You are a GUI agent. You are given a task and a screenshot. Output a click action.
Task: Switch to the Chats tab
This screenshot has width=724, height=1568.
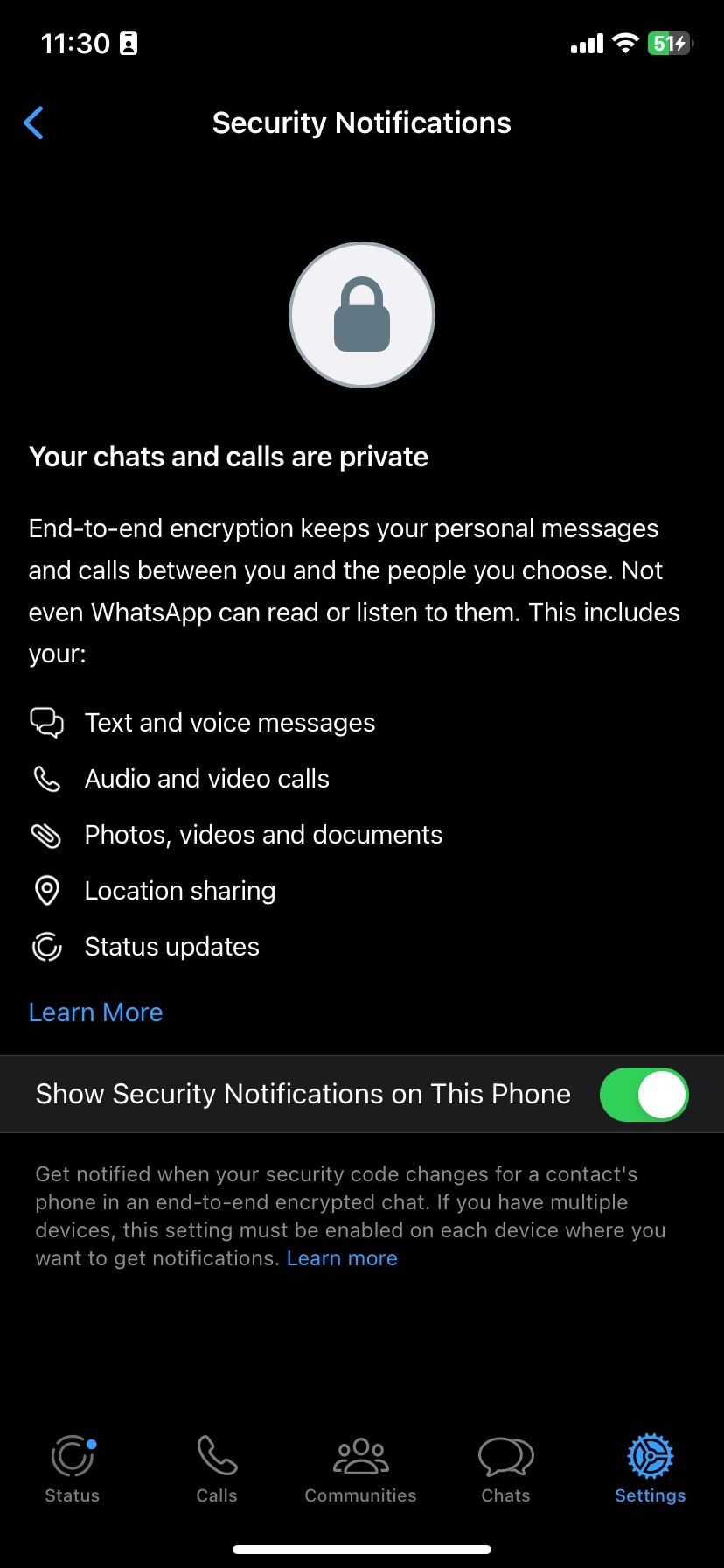pyautogui.click(x=505, y=1470)
